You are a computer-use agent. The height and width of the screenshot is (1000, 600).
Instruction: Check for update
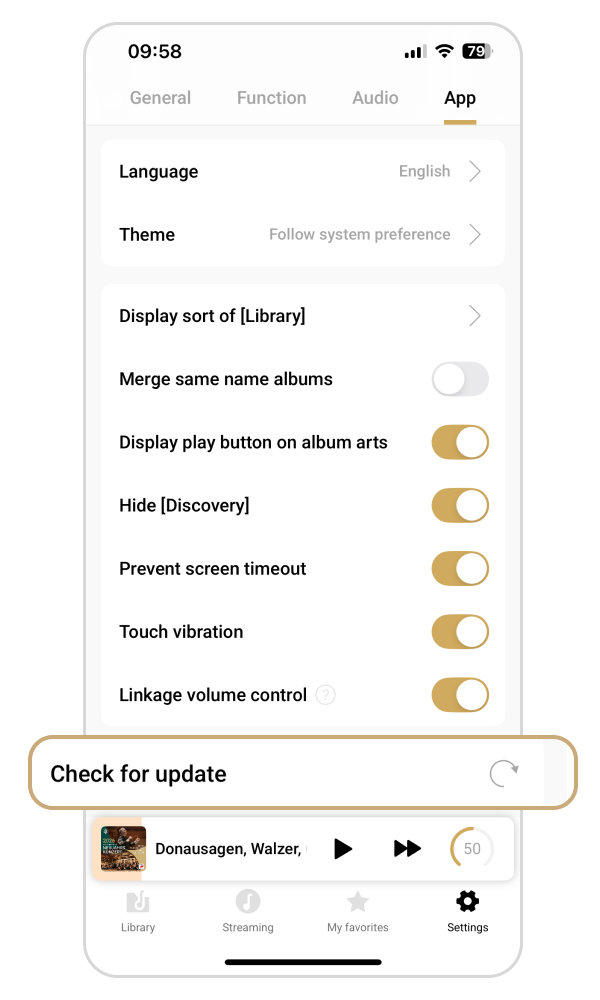503,774
